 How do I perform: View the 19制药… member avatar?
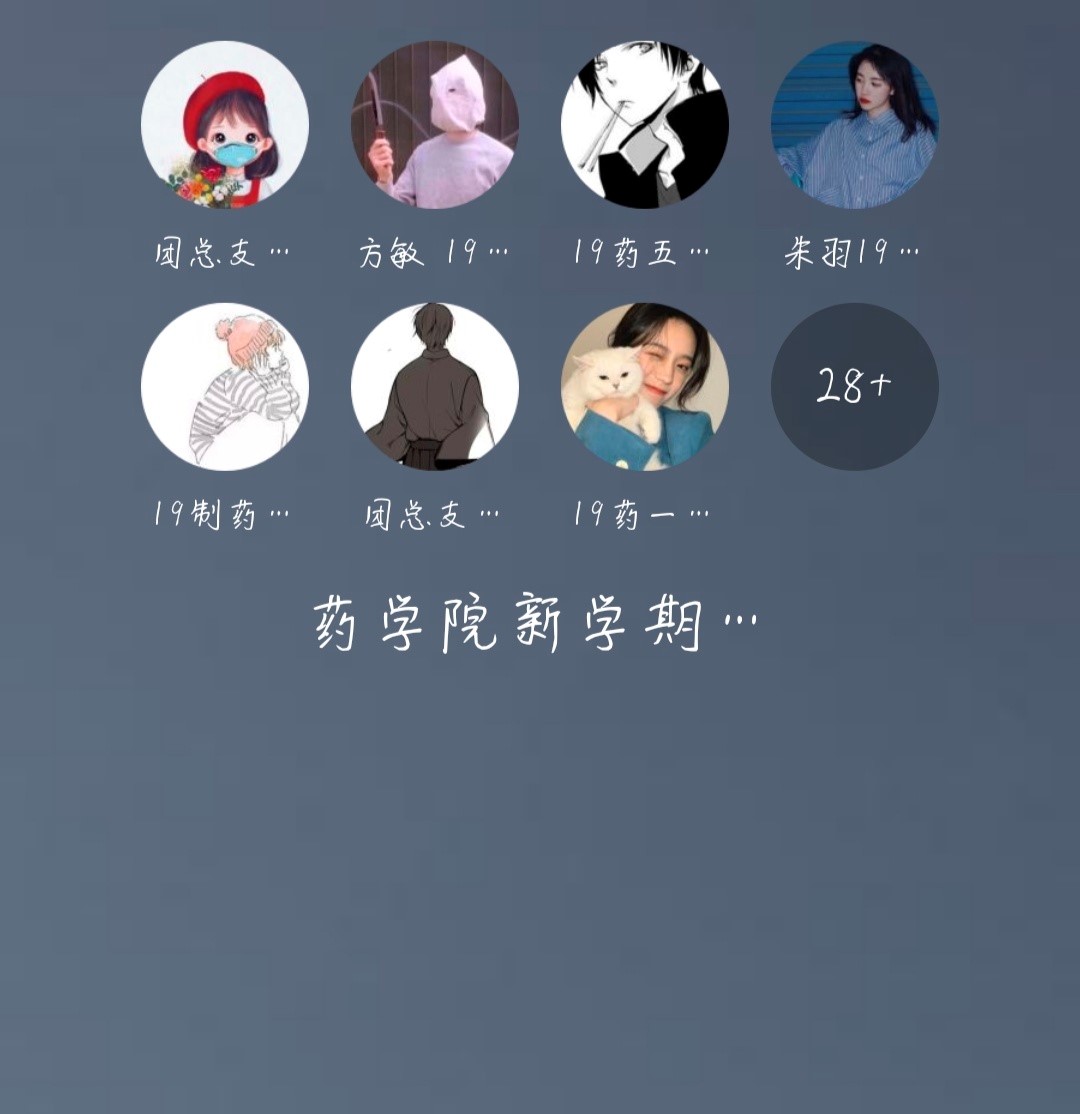tap(224, 386)
